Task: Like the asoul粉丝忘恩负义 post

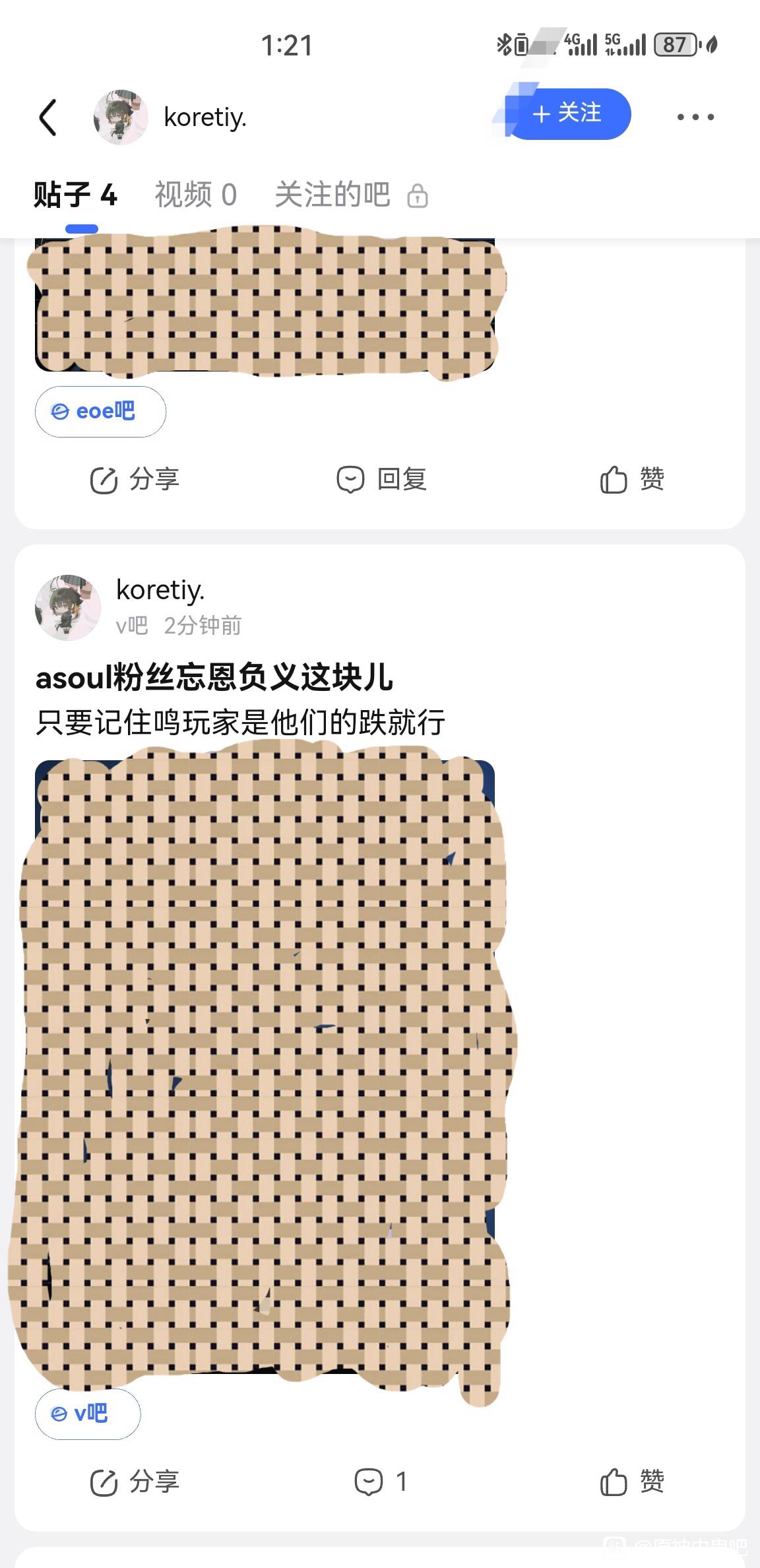Action: point(632,1482)
